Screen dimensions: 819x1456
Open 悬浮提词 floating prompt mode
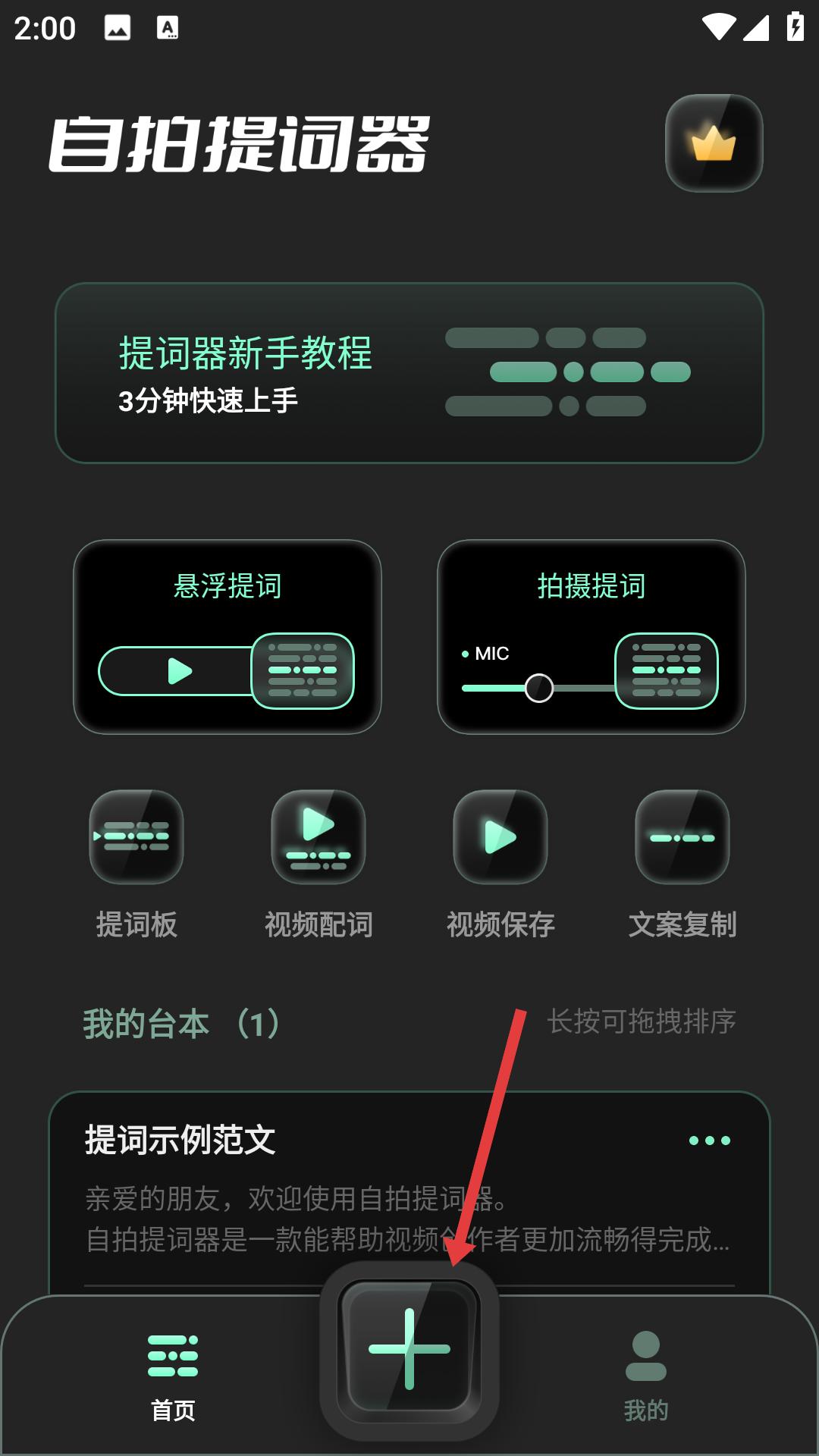click(227, 637)
